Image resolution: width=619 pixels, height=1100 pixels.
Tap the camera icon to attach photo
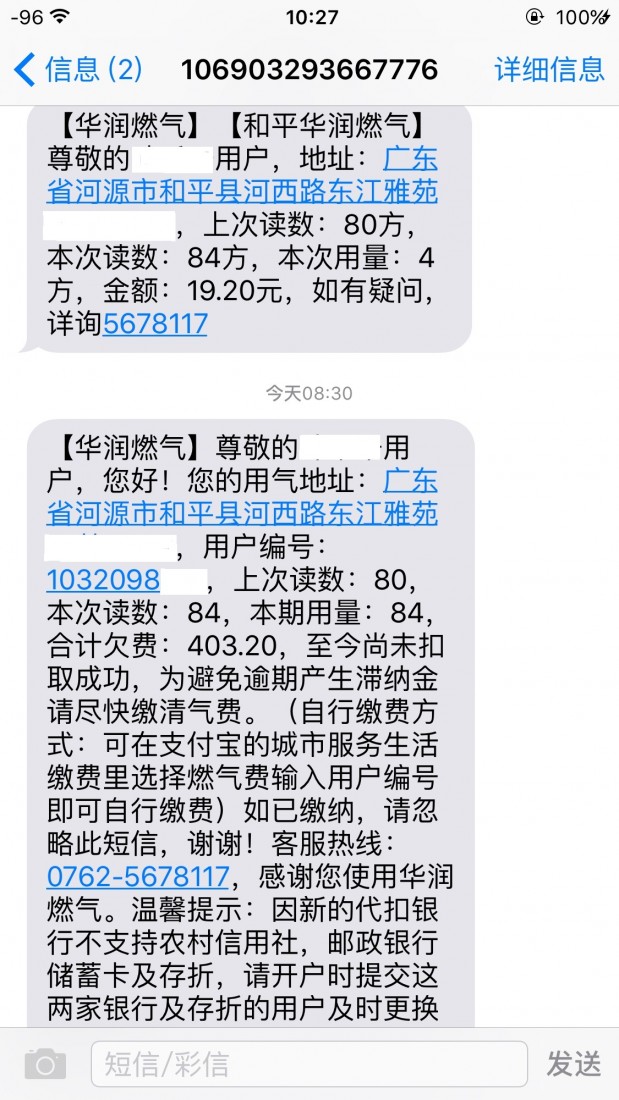(x=45, y=1064)
